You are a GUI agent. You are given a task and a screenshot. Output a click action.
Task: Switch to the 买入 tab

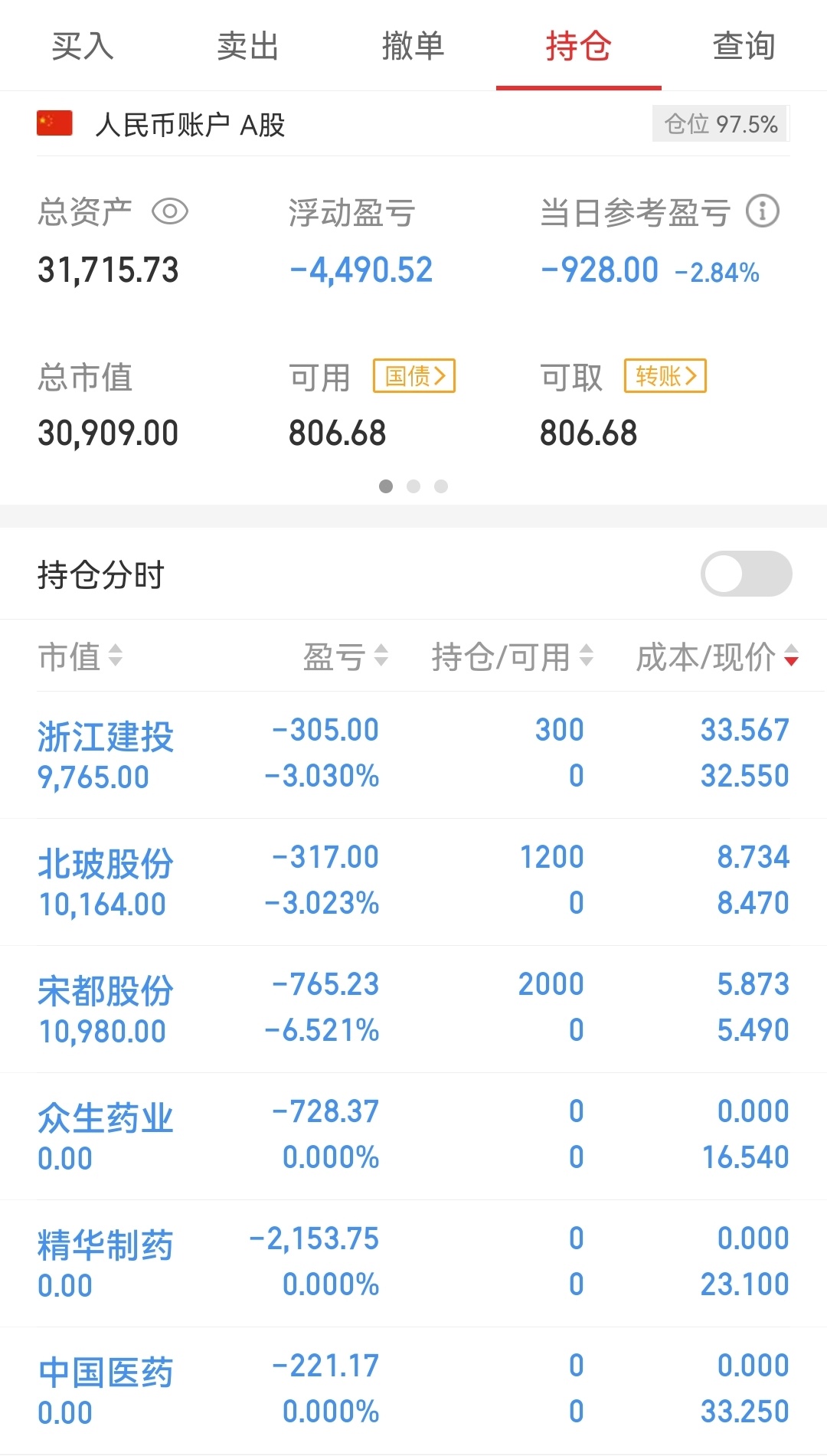point(83,46)
